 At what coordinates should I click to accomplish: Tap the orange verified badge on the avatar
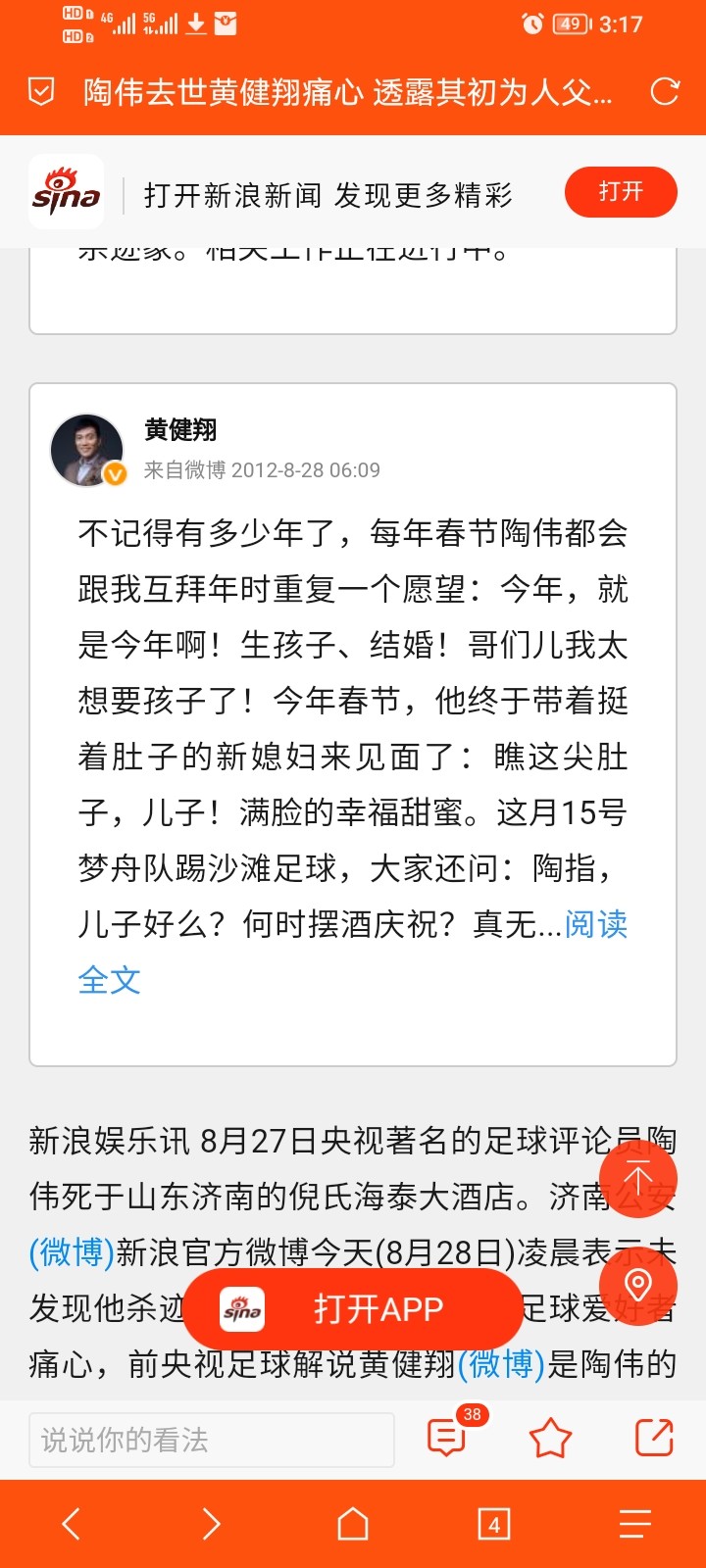click(115, 471)
